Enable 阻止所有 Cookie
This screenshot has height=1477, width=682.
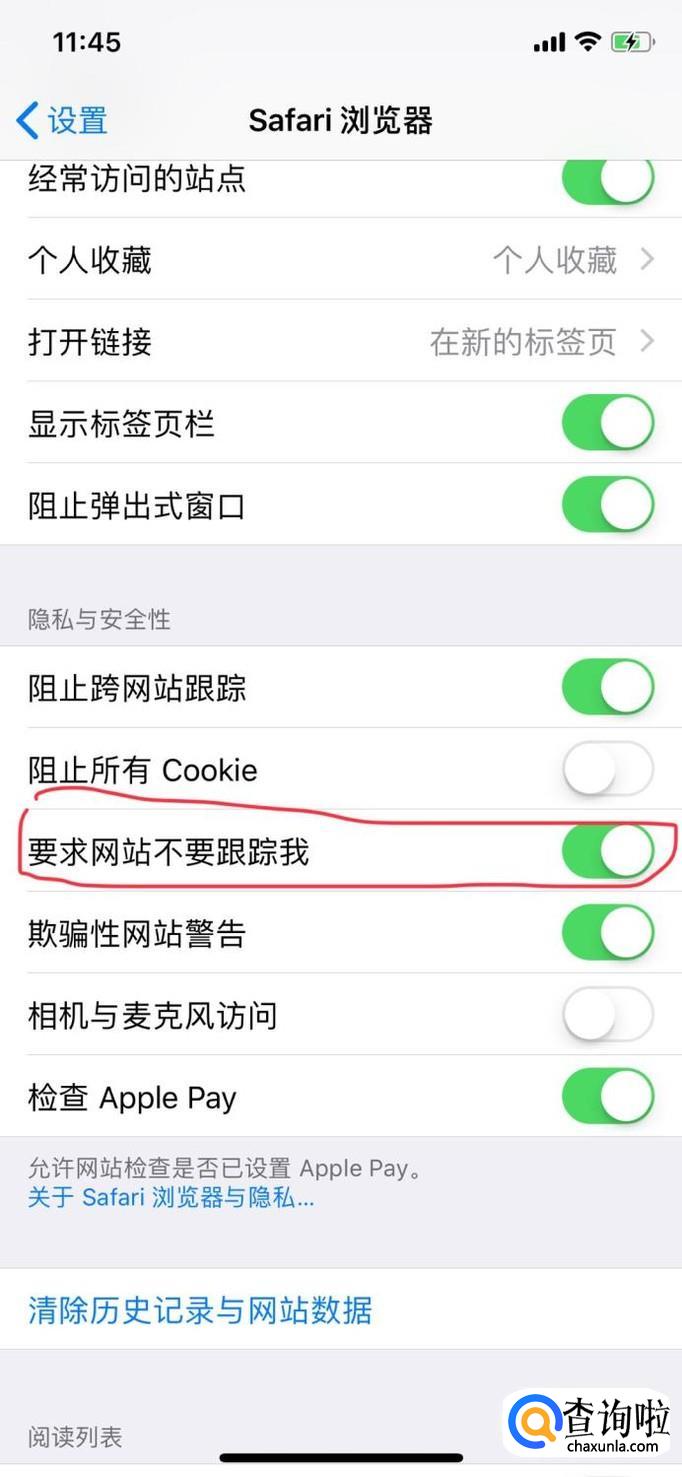(607, 770)
